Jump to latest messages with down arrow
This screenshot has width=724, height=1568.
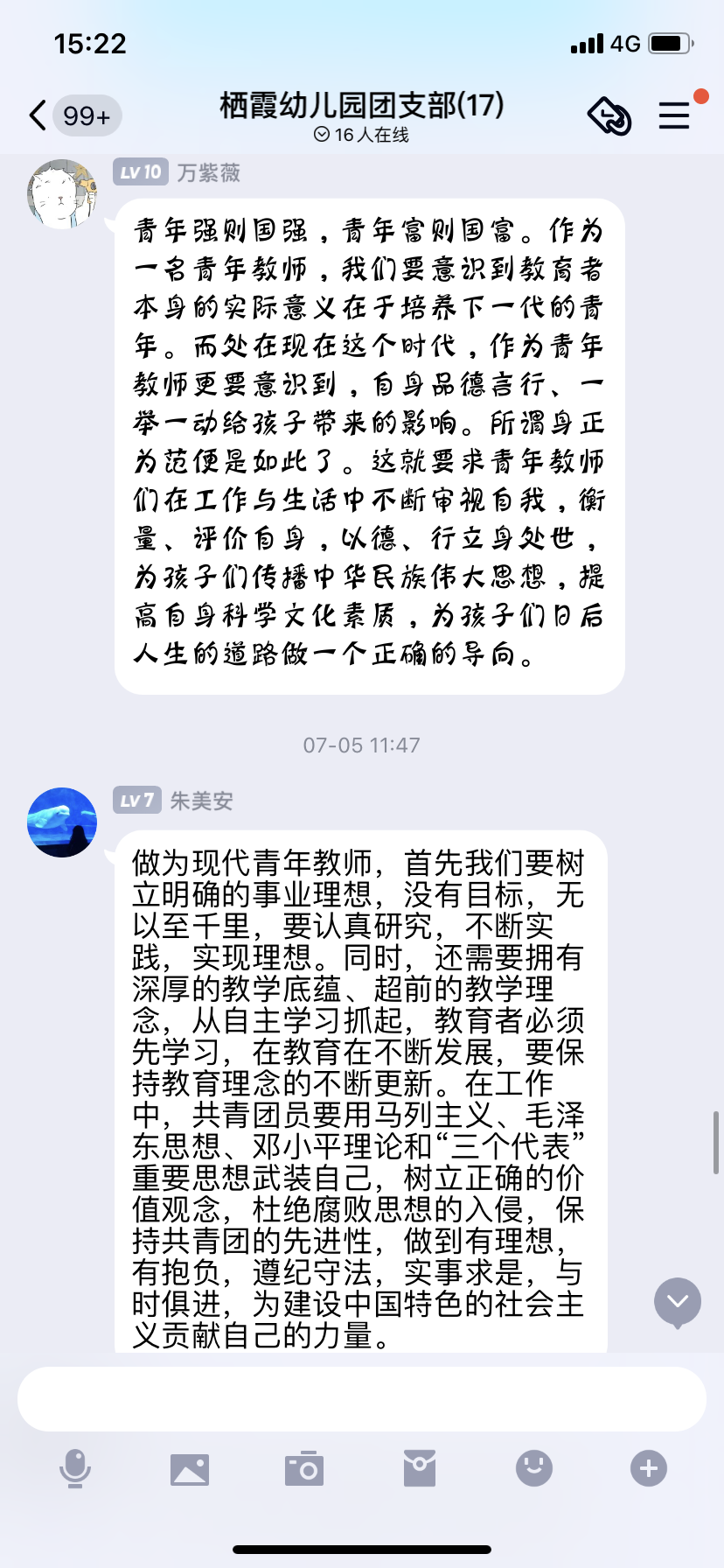click(x=678, y=1302)
